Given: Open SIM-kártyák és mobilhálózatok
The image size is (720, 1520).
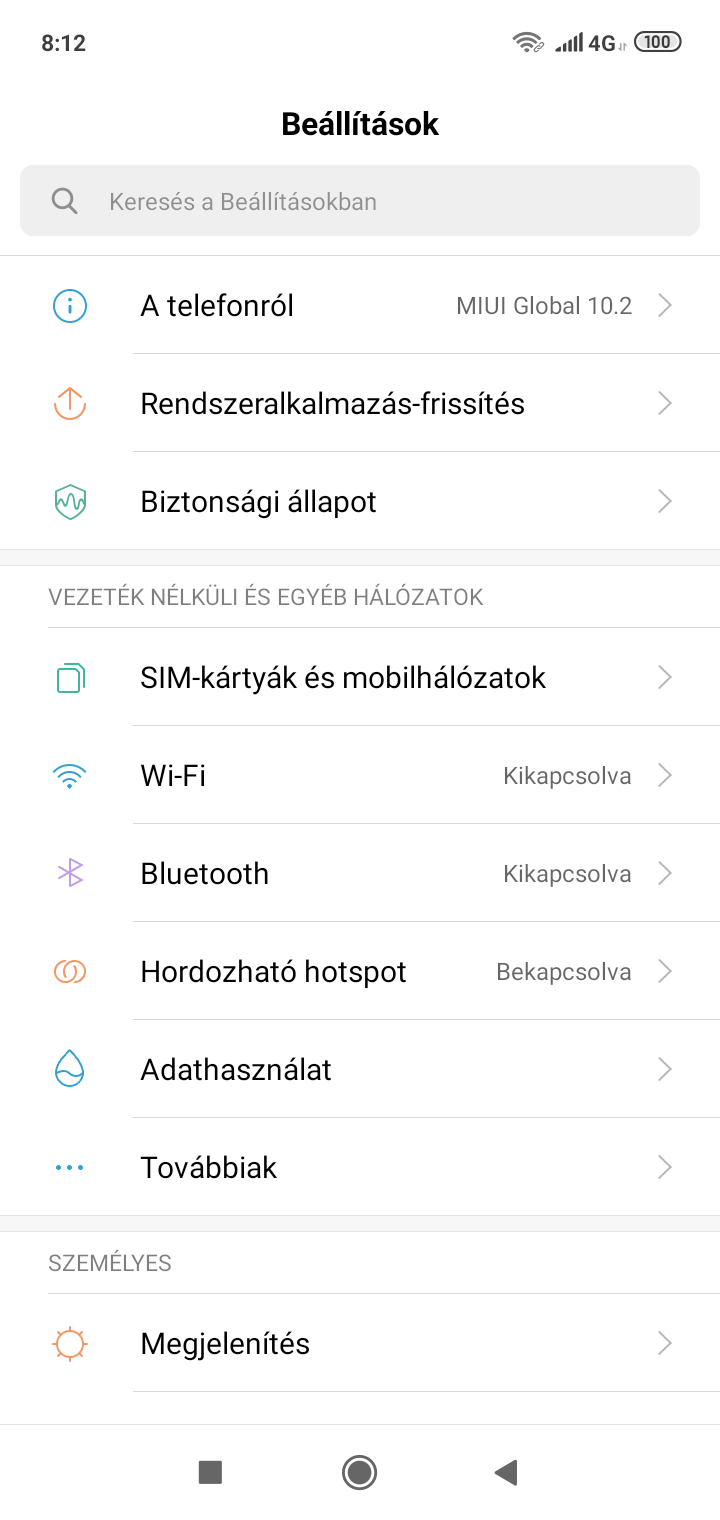Looking at the screenshot, I should coord(360,678).
